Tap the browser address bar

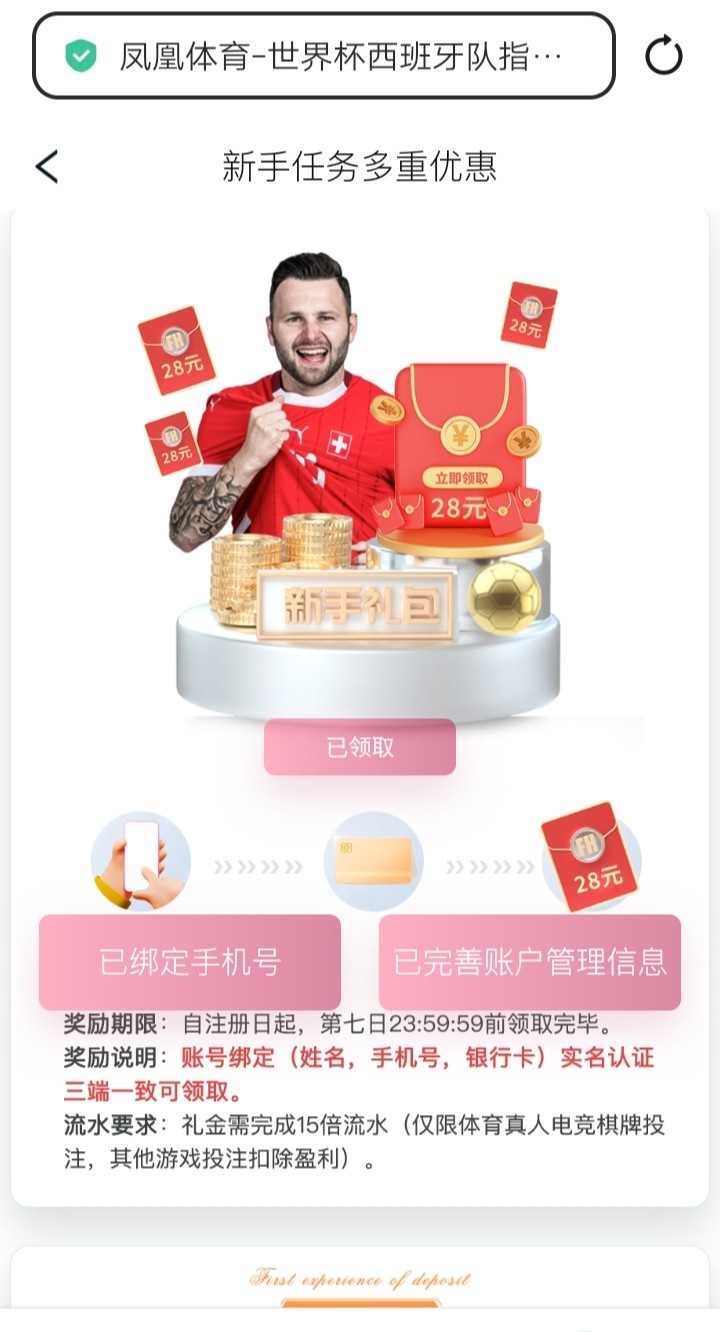(324, 56)
